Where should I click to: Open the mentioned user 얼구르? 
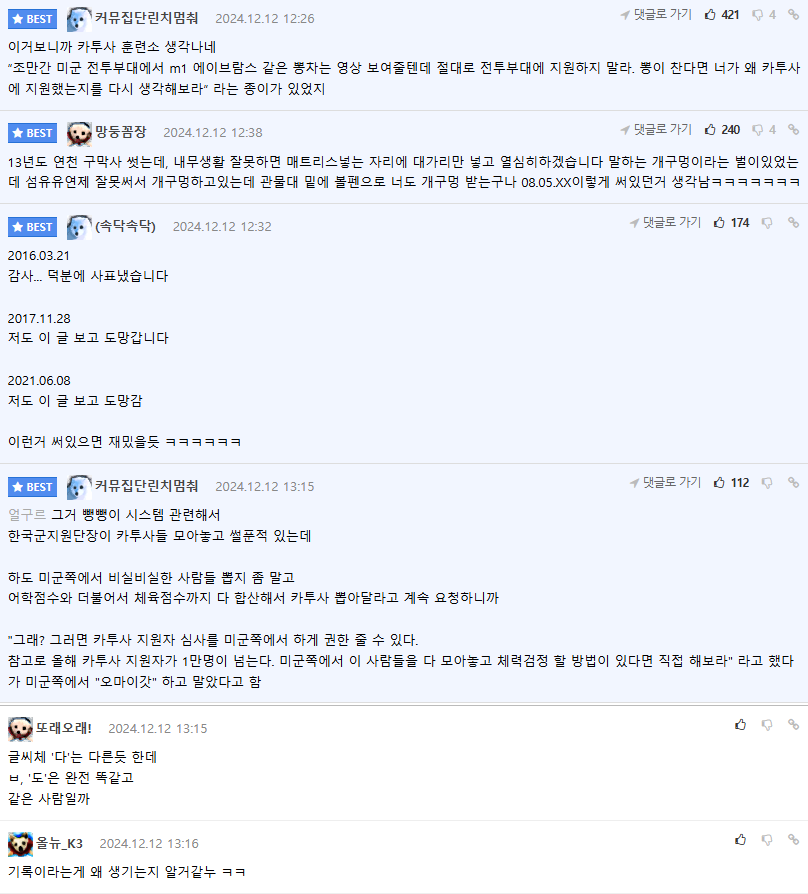pos(27,514)
